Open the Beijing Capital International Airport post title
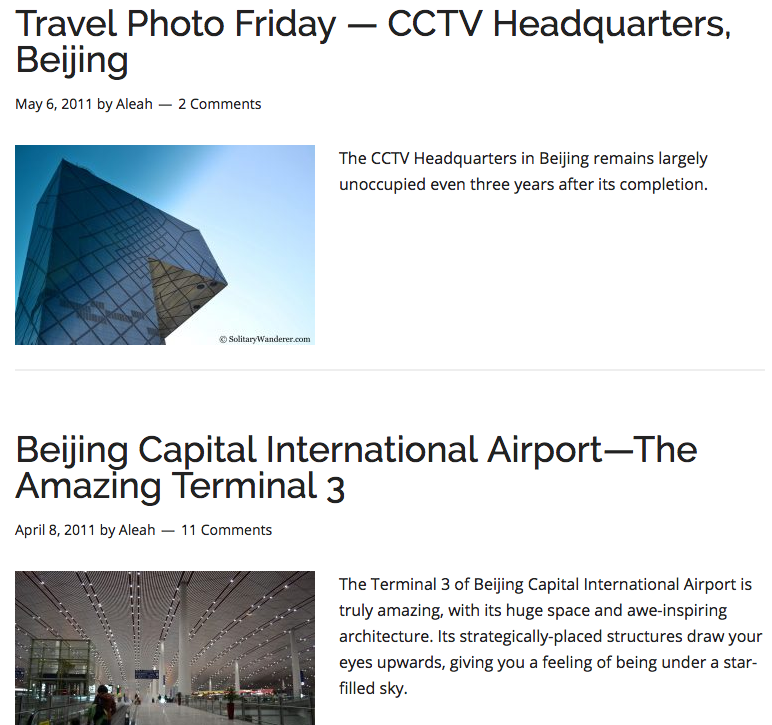The width and height of the screenshot is (772, 725). coord(355,468)
